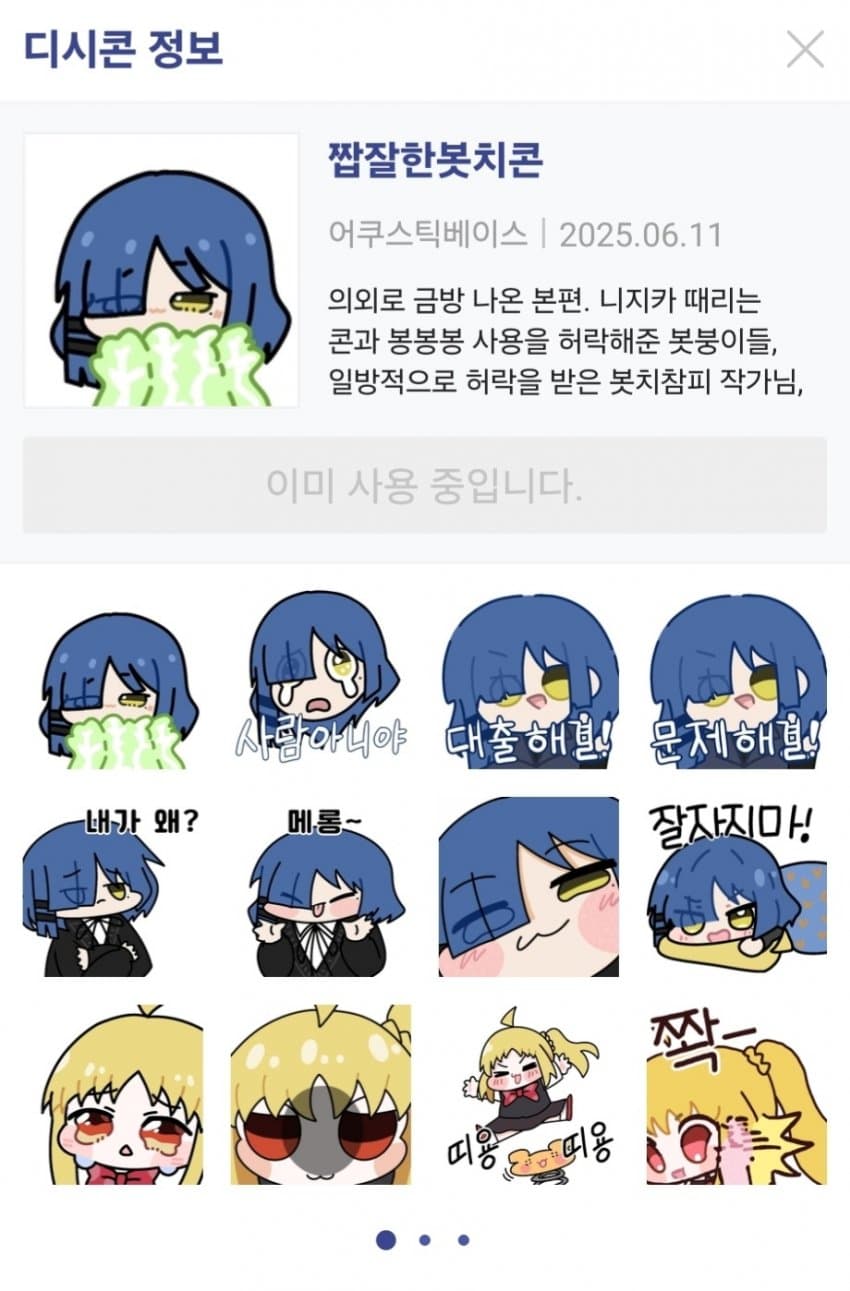This screenshot has height=1291, width=850.
Task: Open the 짭잘한봇치콘 package cover image
Action: [x=161, y=271]
